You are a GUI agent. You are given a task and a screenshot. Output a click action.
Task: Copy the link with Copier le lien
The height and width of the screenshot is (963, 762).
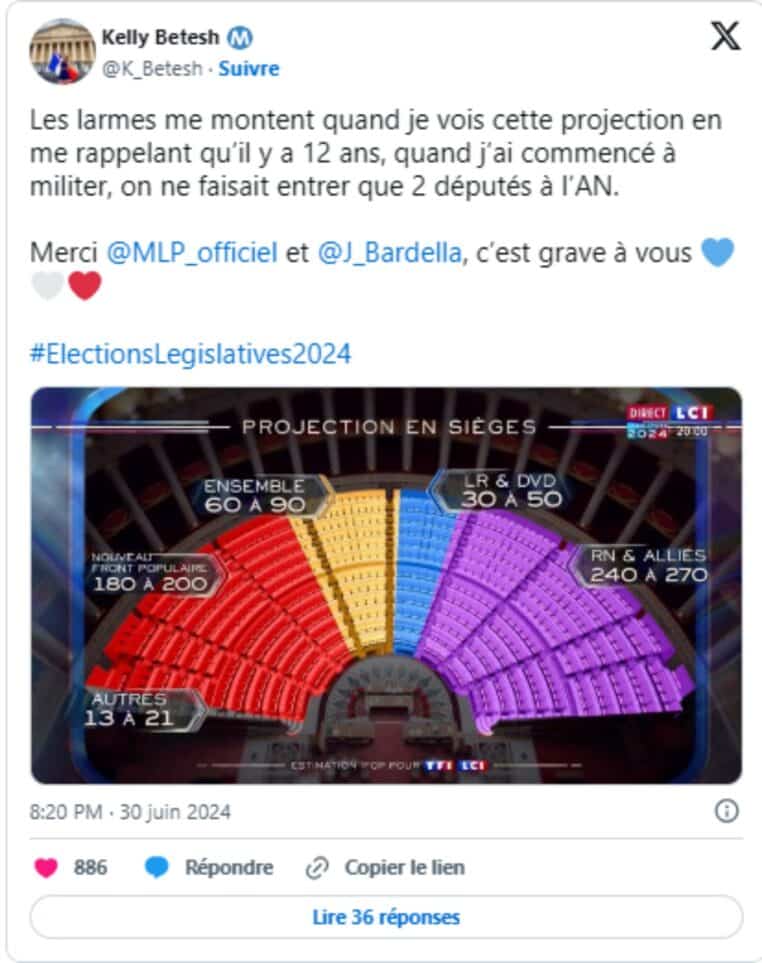385,868
